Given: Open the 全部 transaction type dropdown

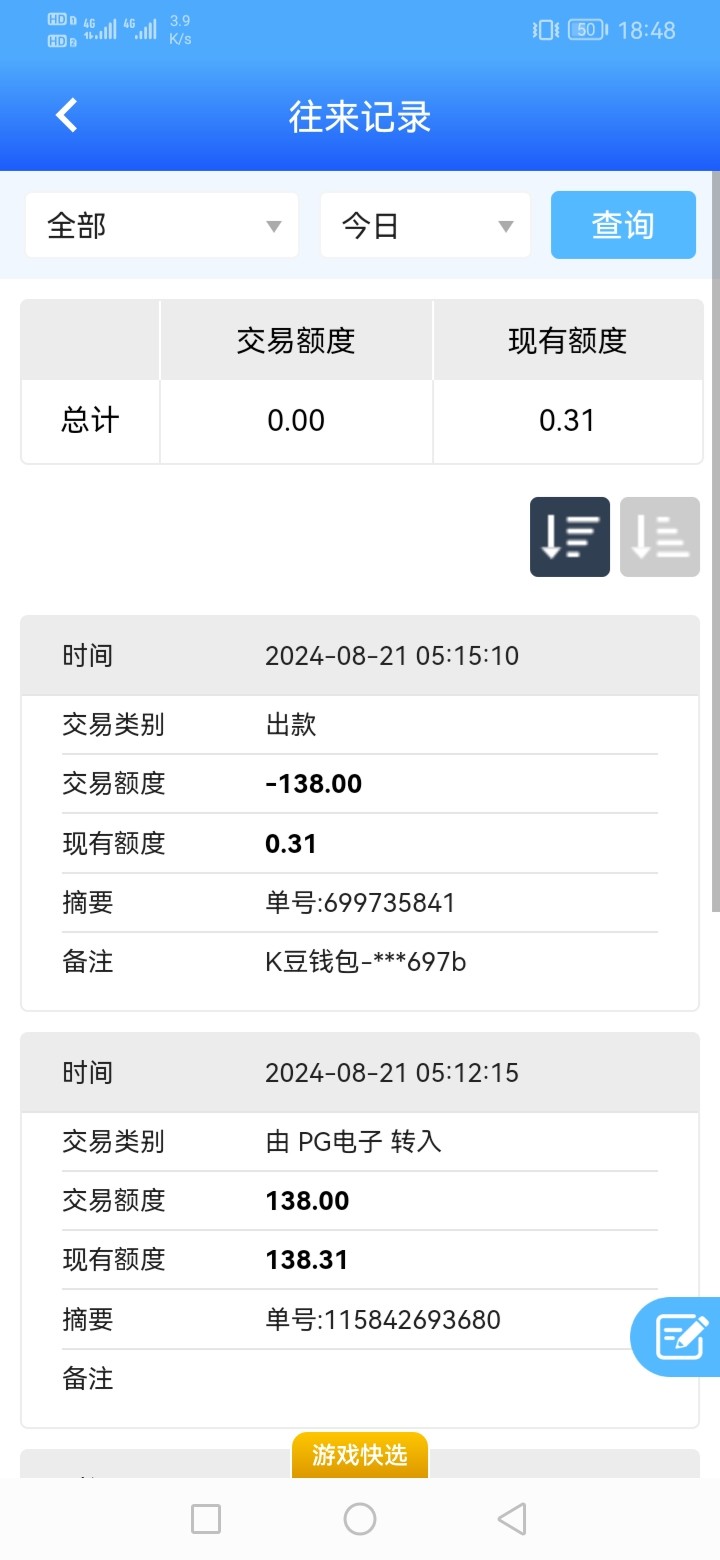Looking at the screenshot, I should pyautogui.click(x=162, y=226).
